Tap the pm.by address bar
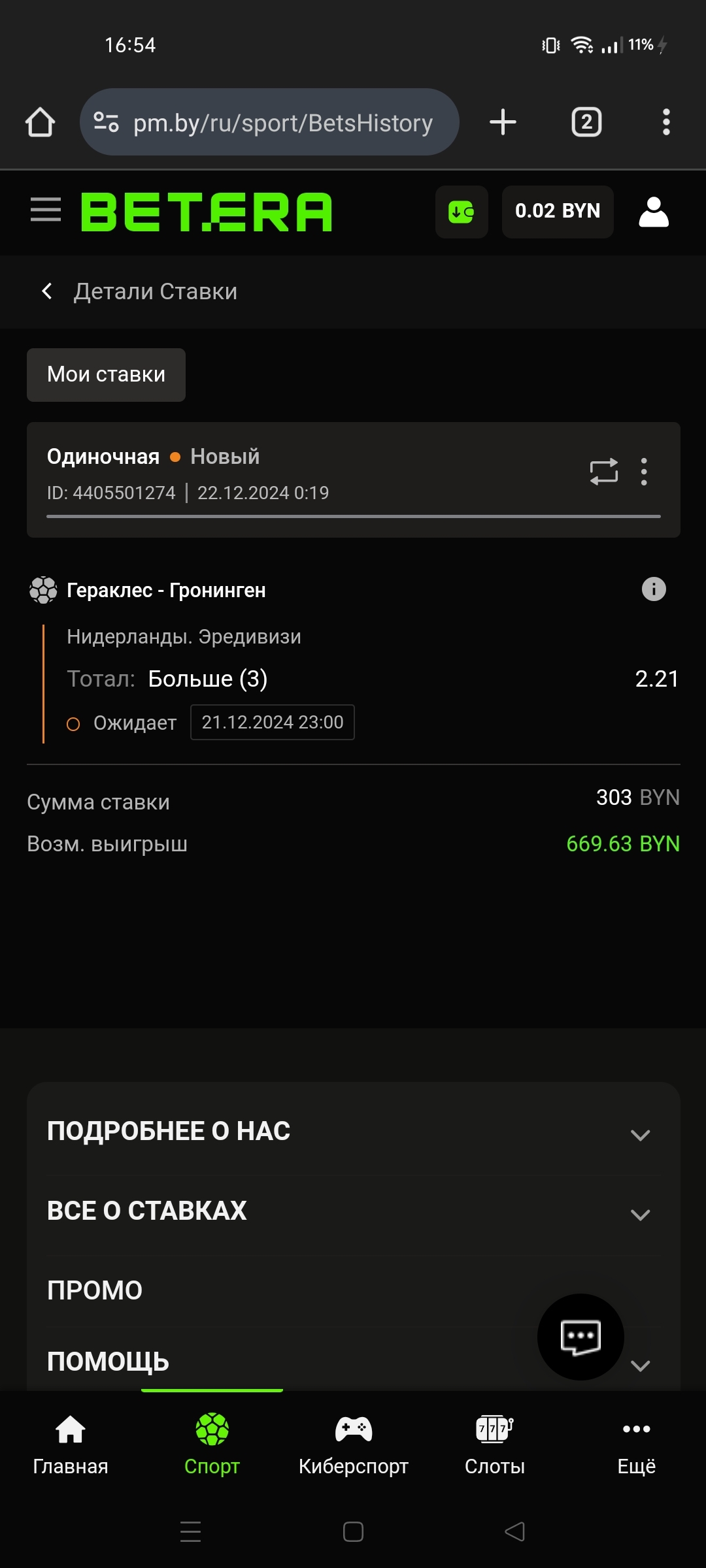706x1568 pixels. (269, 122)
